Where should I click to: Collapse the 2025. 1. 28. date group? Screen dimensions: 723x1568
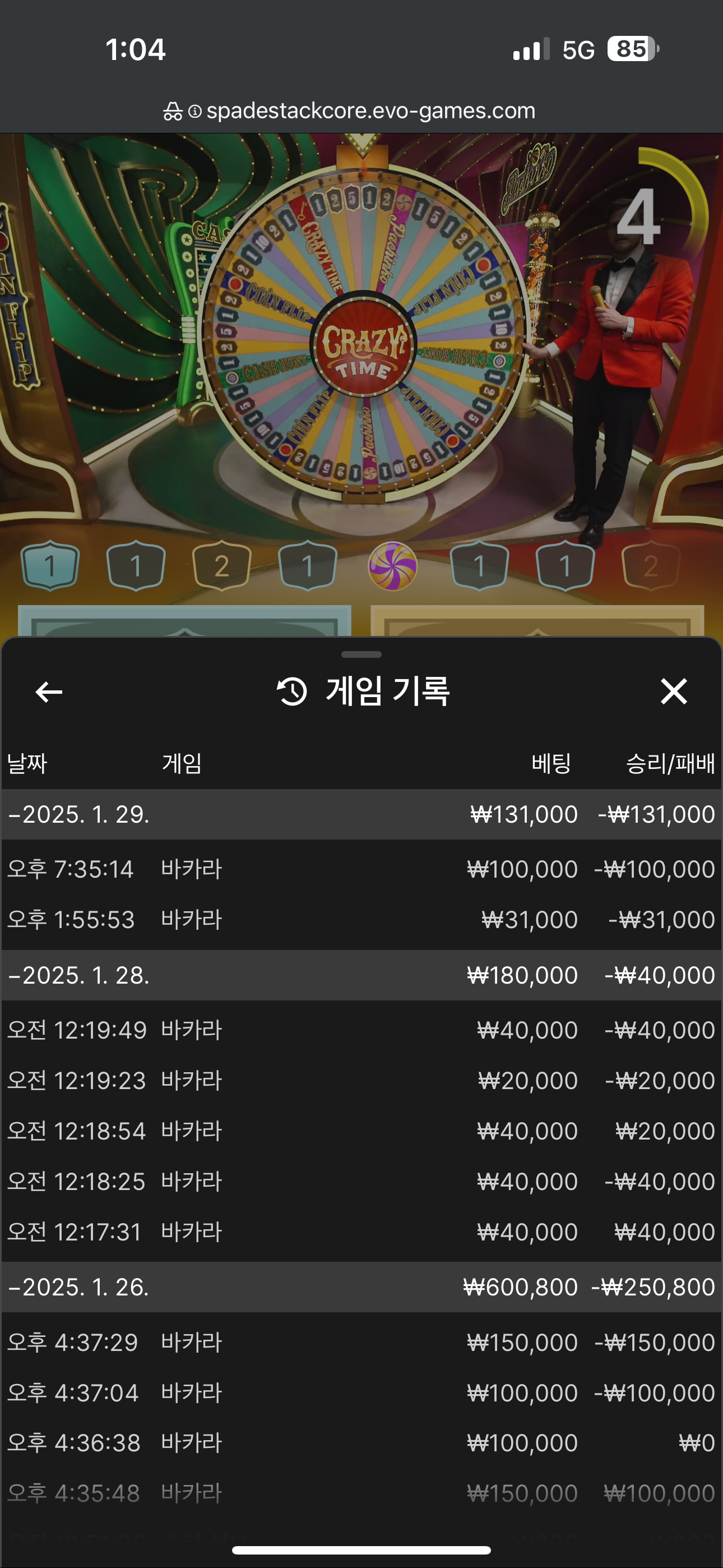(x=79, y=975)
